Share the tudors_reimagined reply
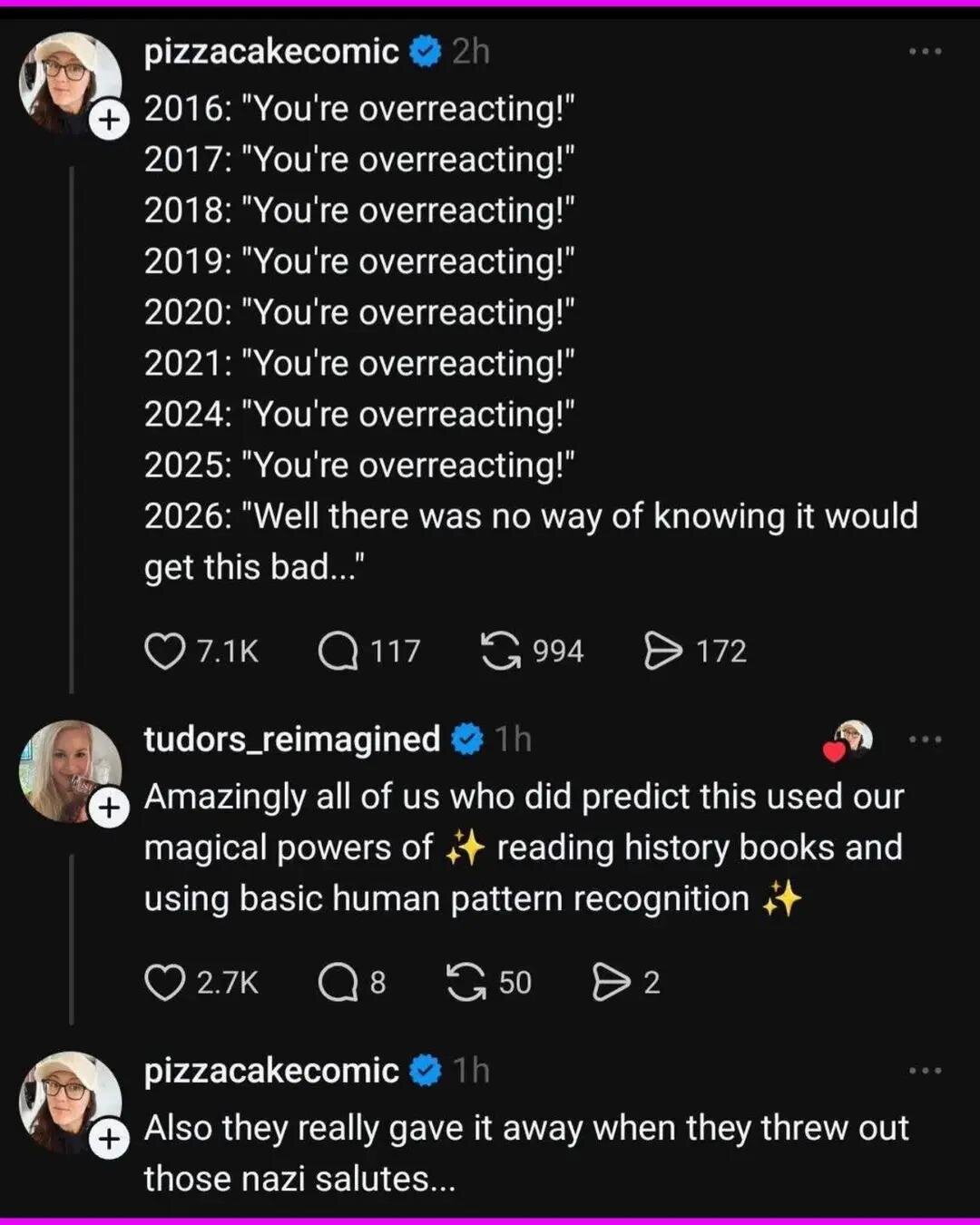 coord(611,982)
